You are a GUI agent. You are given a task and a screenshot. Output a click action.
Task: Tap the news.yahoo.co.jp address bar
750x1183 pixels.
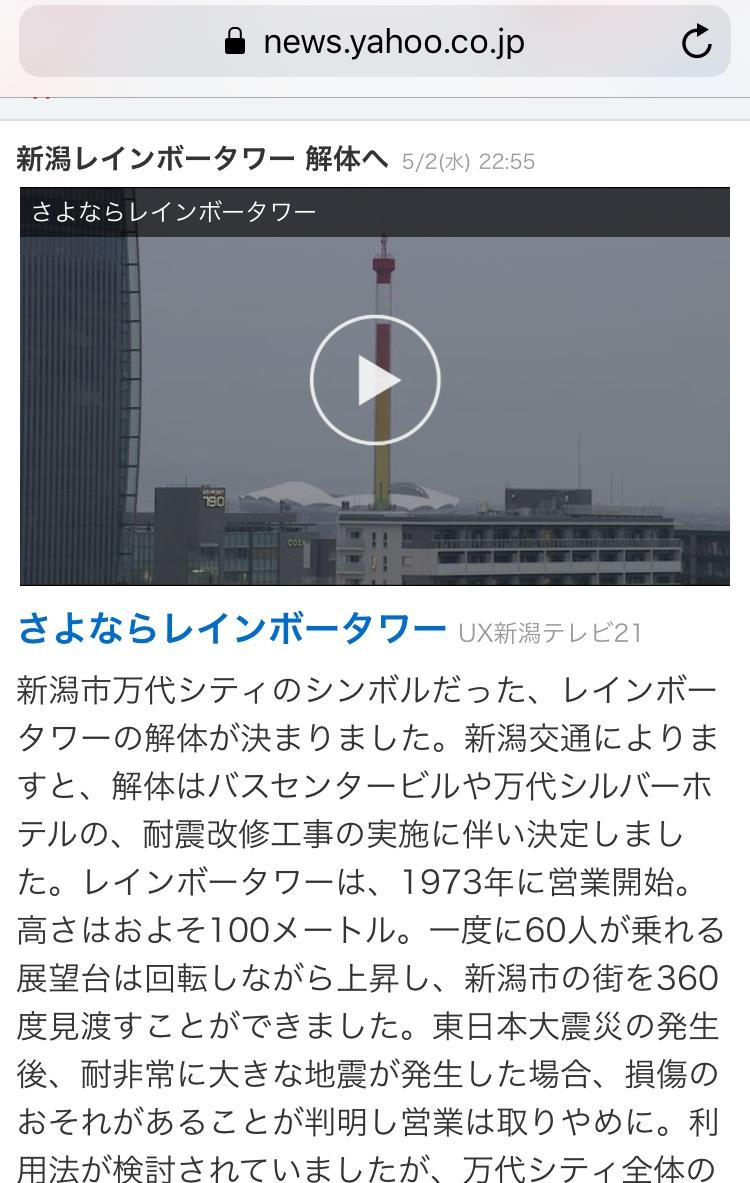coord(375,42)
